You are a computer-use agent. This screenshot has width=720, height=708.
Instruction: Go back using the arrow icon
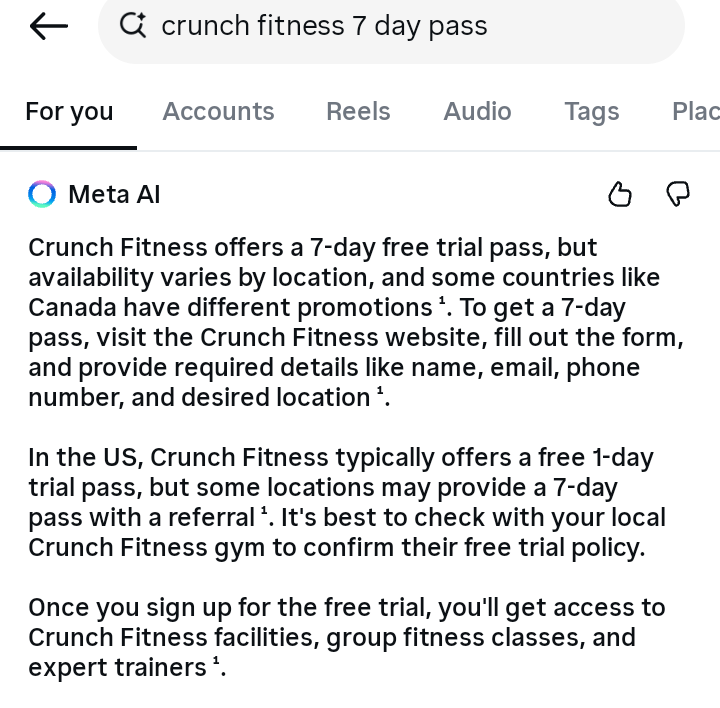pos(48,27)
